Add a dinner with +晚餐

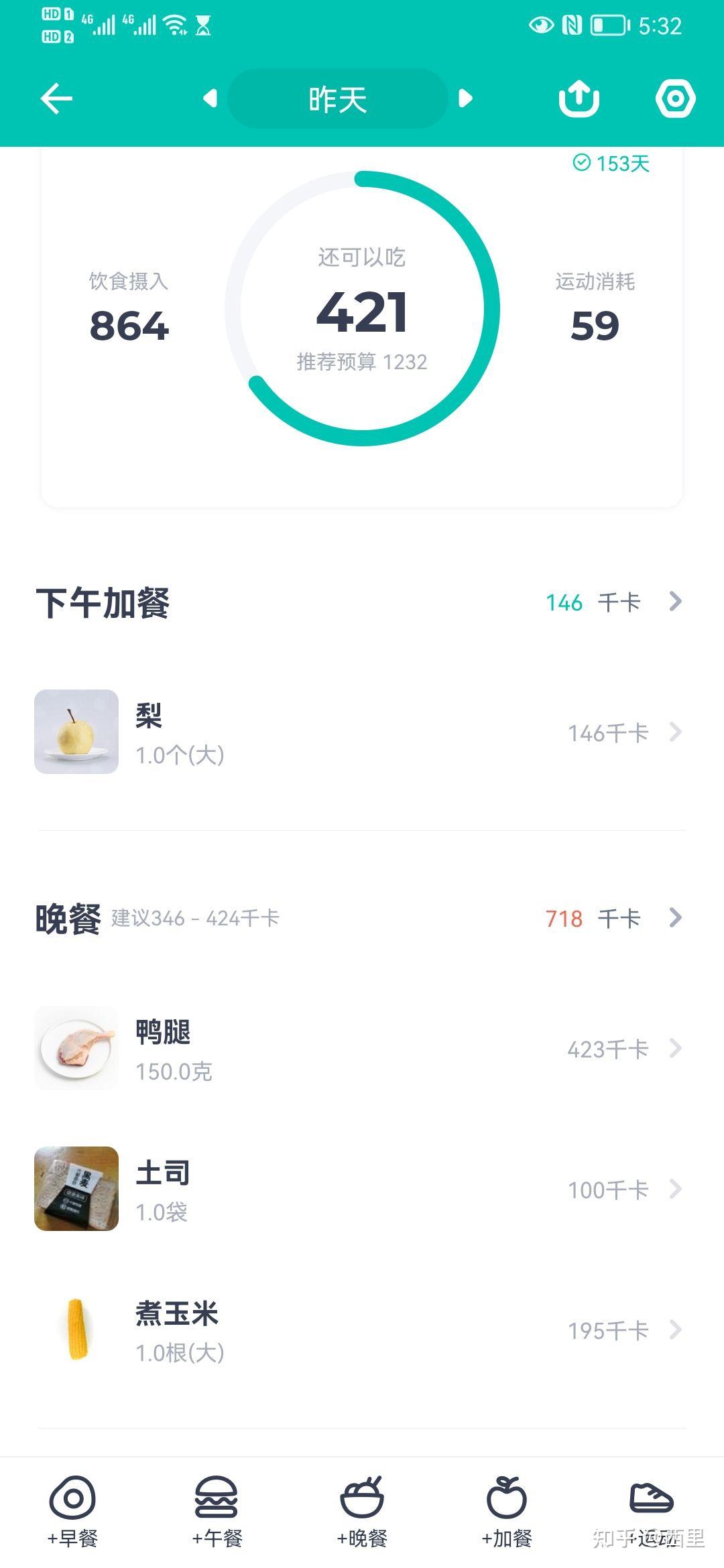pyautogui.click(x=362, y=1512)
